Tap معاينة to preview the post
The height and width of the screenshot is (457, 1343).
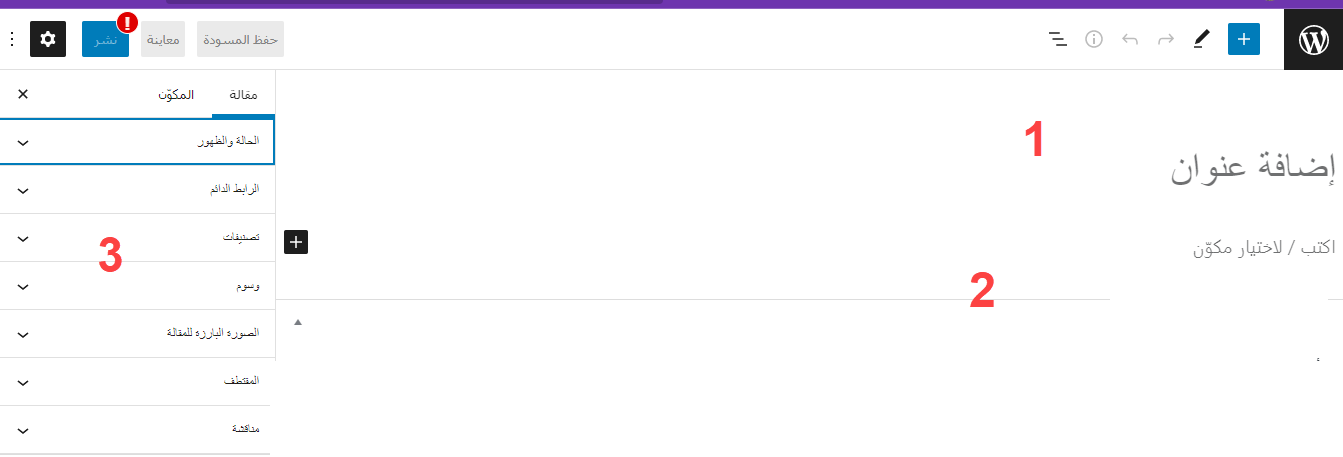coord(163,40)
